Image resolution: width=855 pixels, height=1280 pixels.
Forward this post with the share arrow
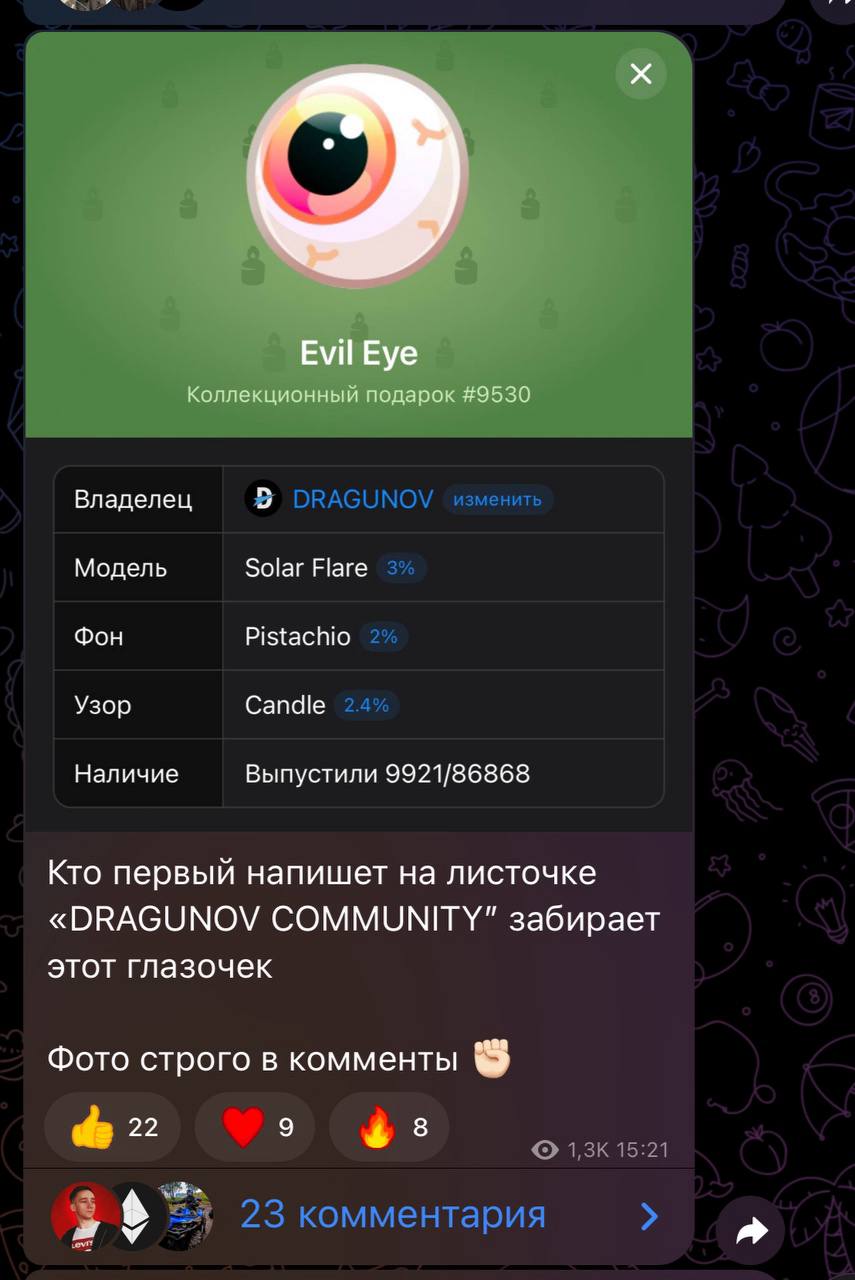point(751,1231)
